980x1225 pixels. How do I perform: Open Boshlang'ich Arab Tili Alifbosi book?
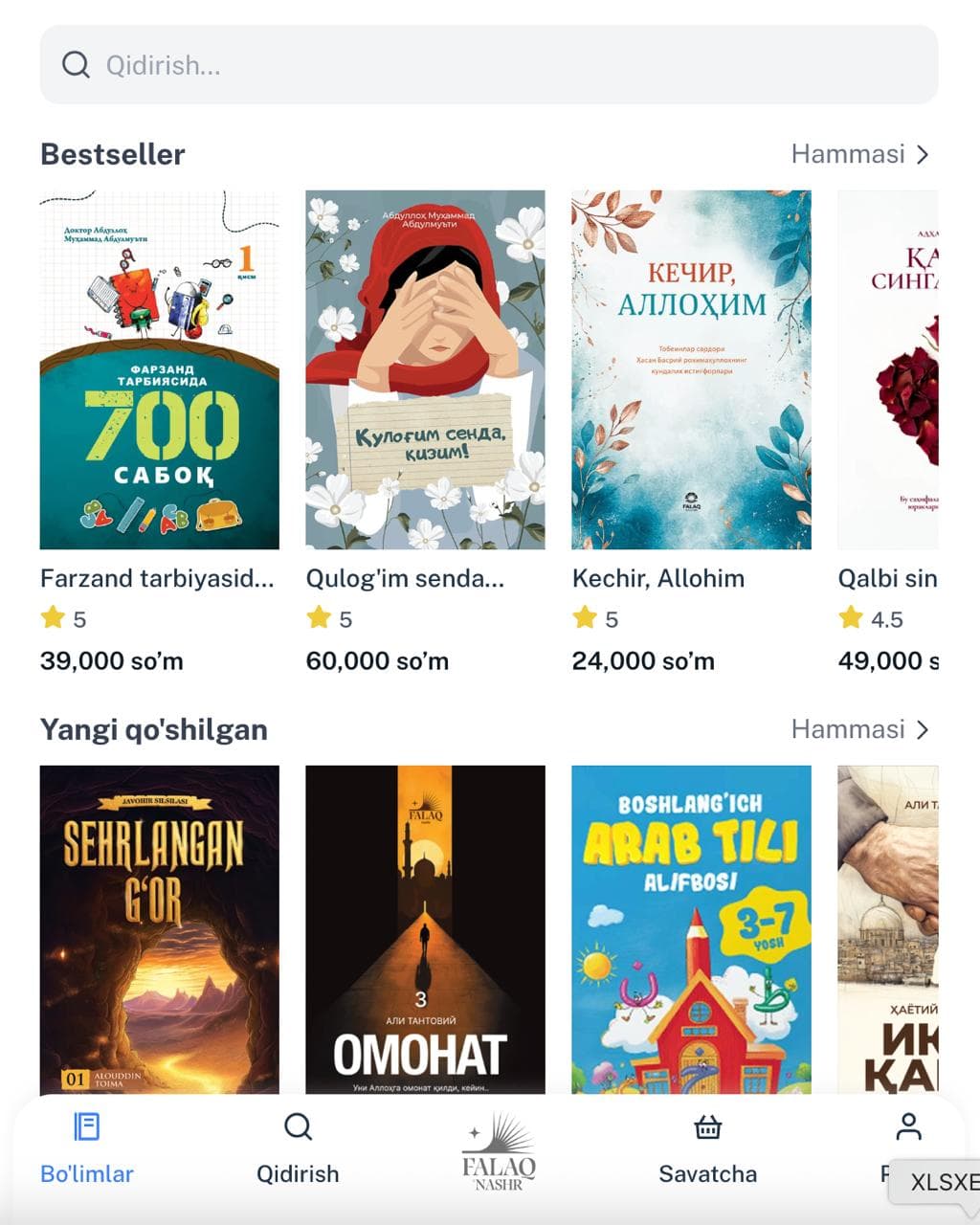coord(691,928)
